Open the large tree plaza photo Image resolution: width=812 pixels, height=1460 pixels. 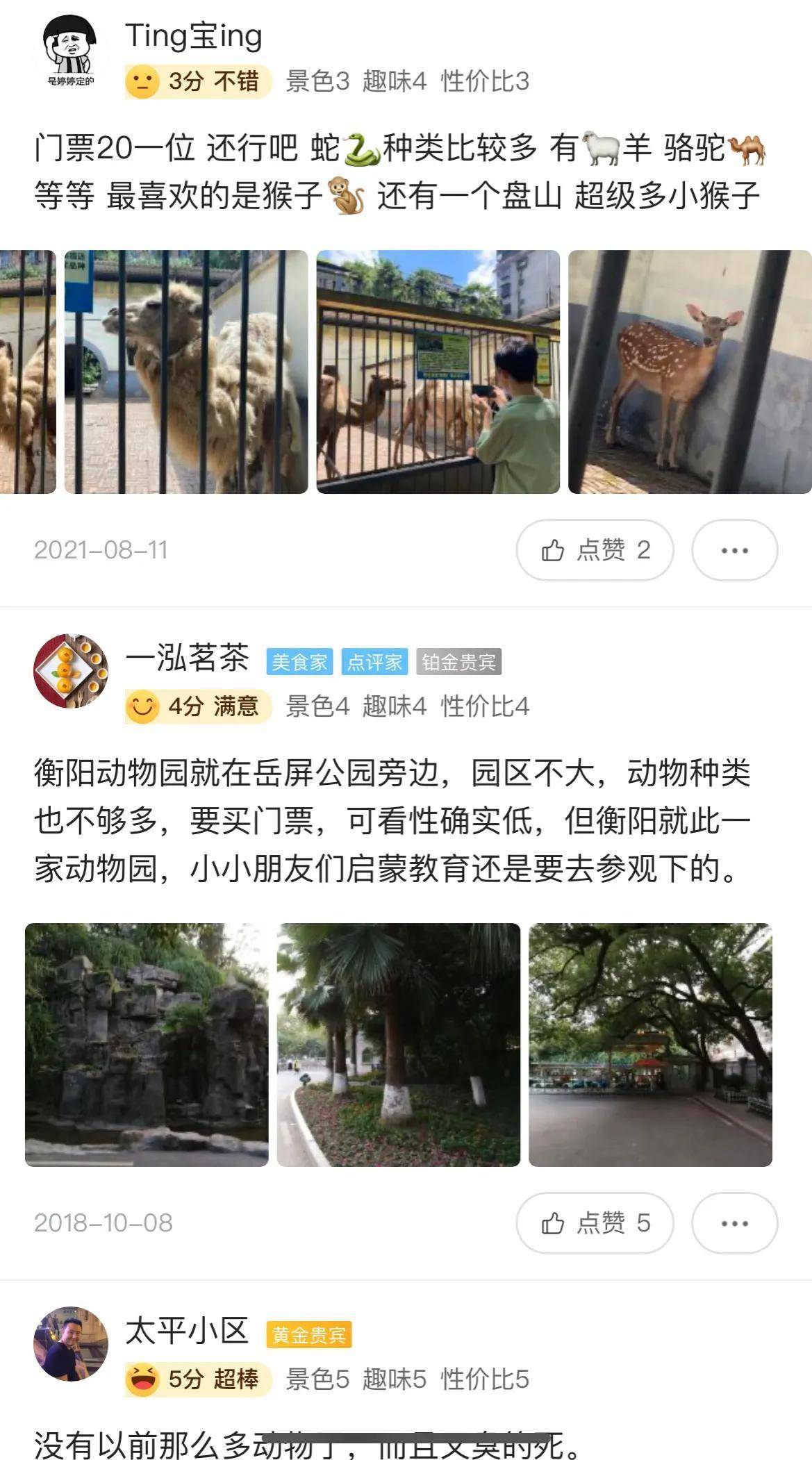pos(650,1045)
